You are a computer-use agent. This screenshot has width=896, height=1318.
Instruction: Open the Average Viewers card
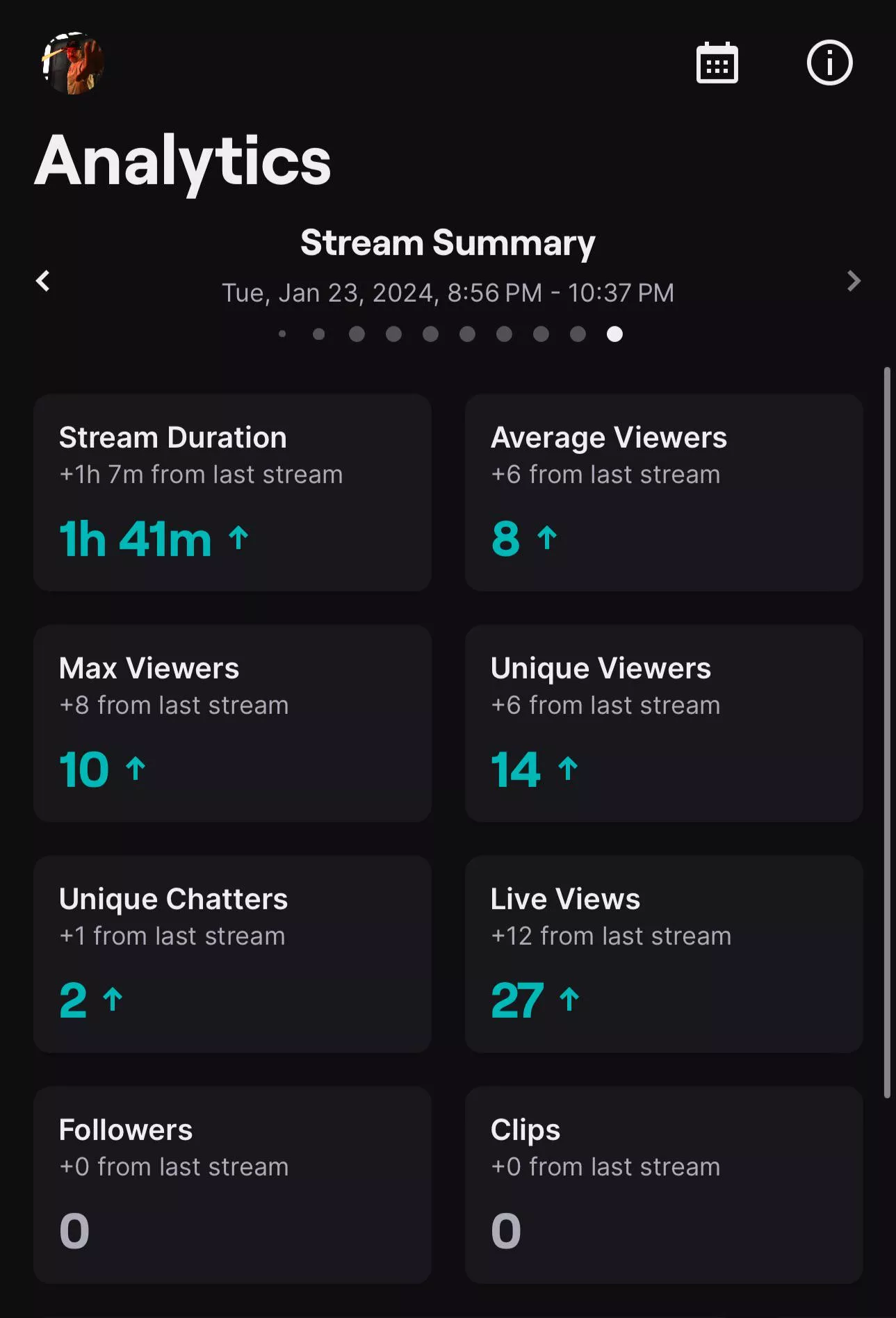(664, 492)
